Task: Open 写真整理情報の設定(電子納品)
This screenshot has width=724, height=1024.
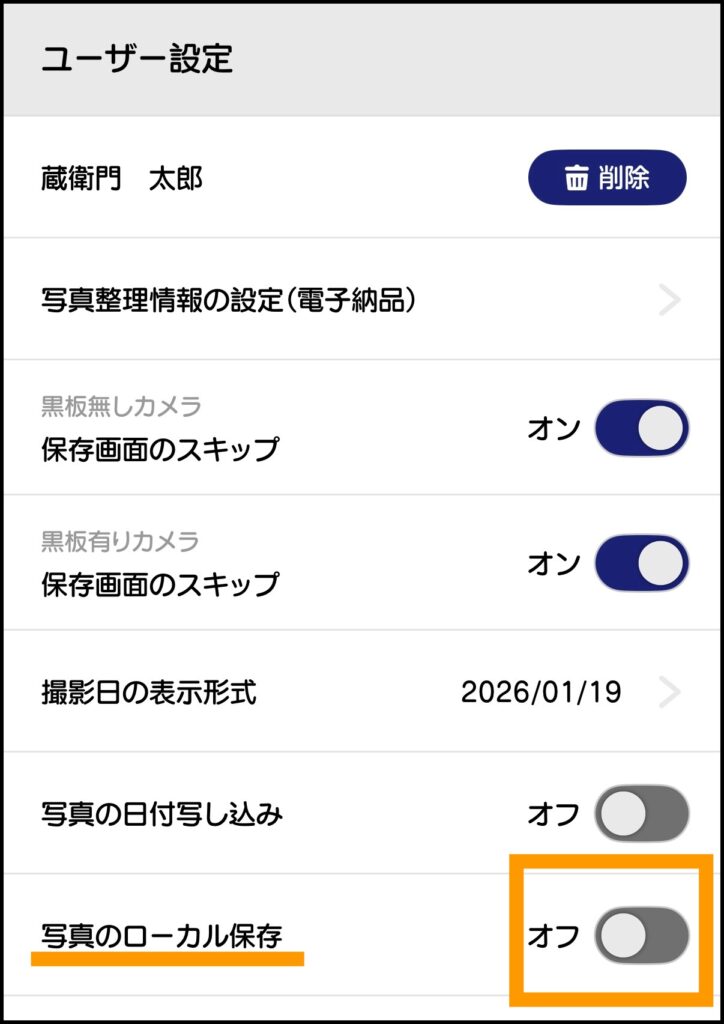Action: click(x=362, y=300)
